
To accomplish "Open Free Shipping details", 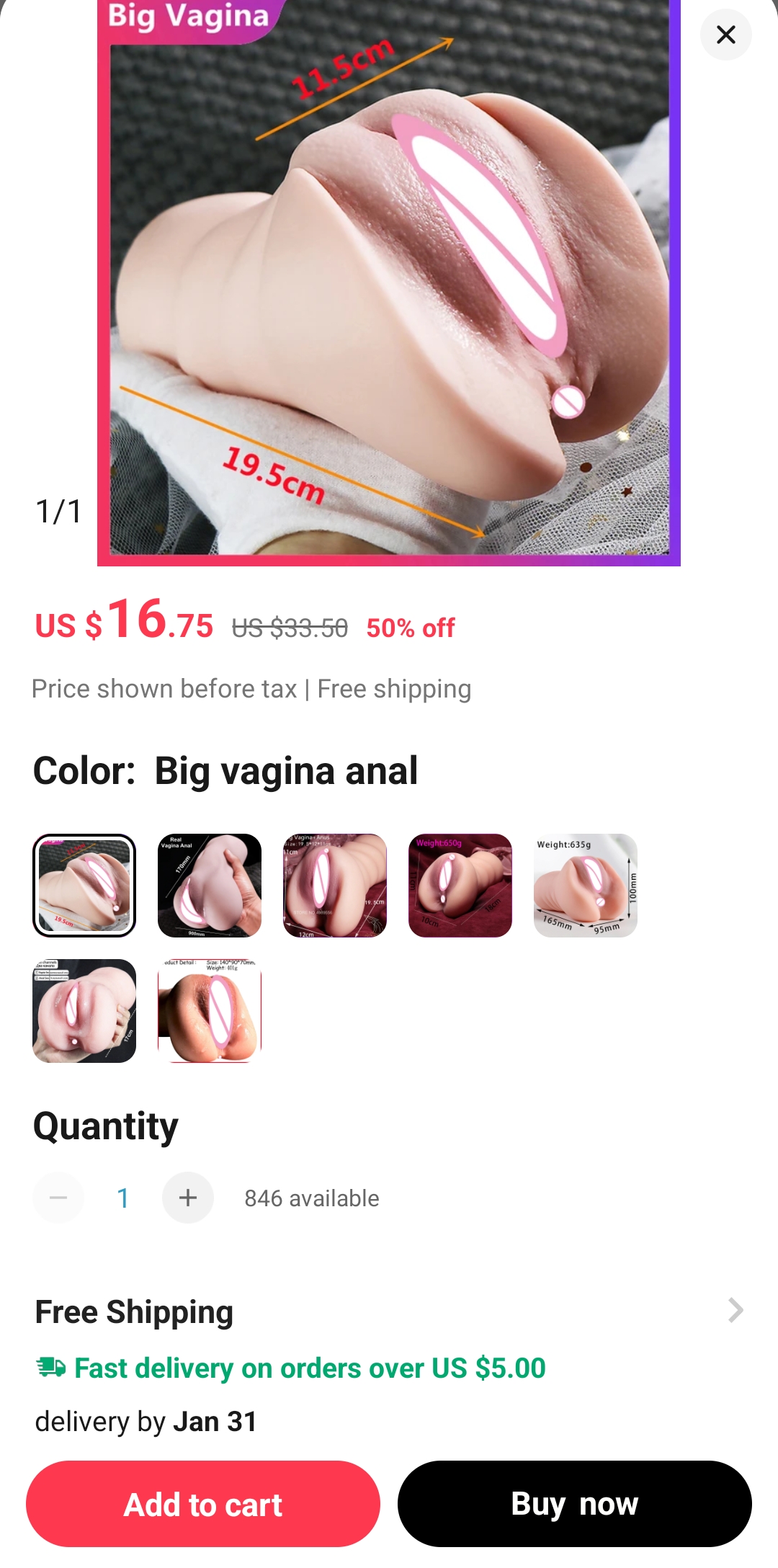I will [x=389, y=1311].
